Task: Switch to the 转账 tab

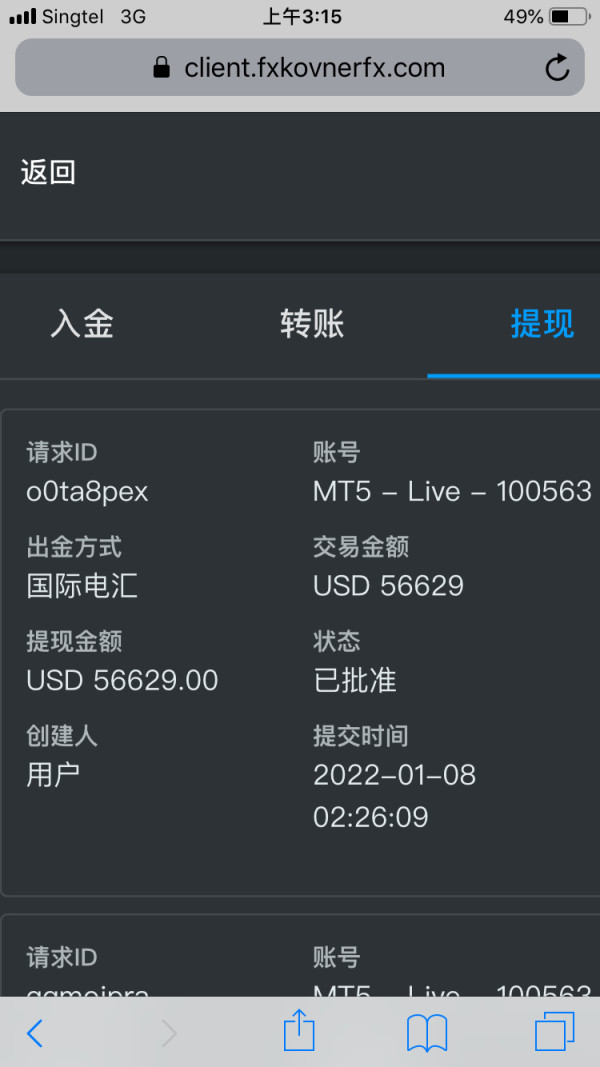Action: tap(312, 324)
